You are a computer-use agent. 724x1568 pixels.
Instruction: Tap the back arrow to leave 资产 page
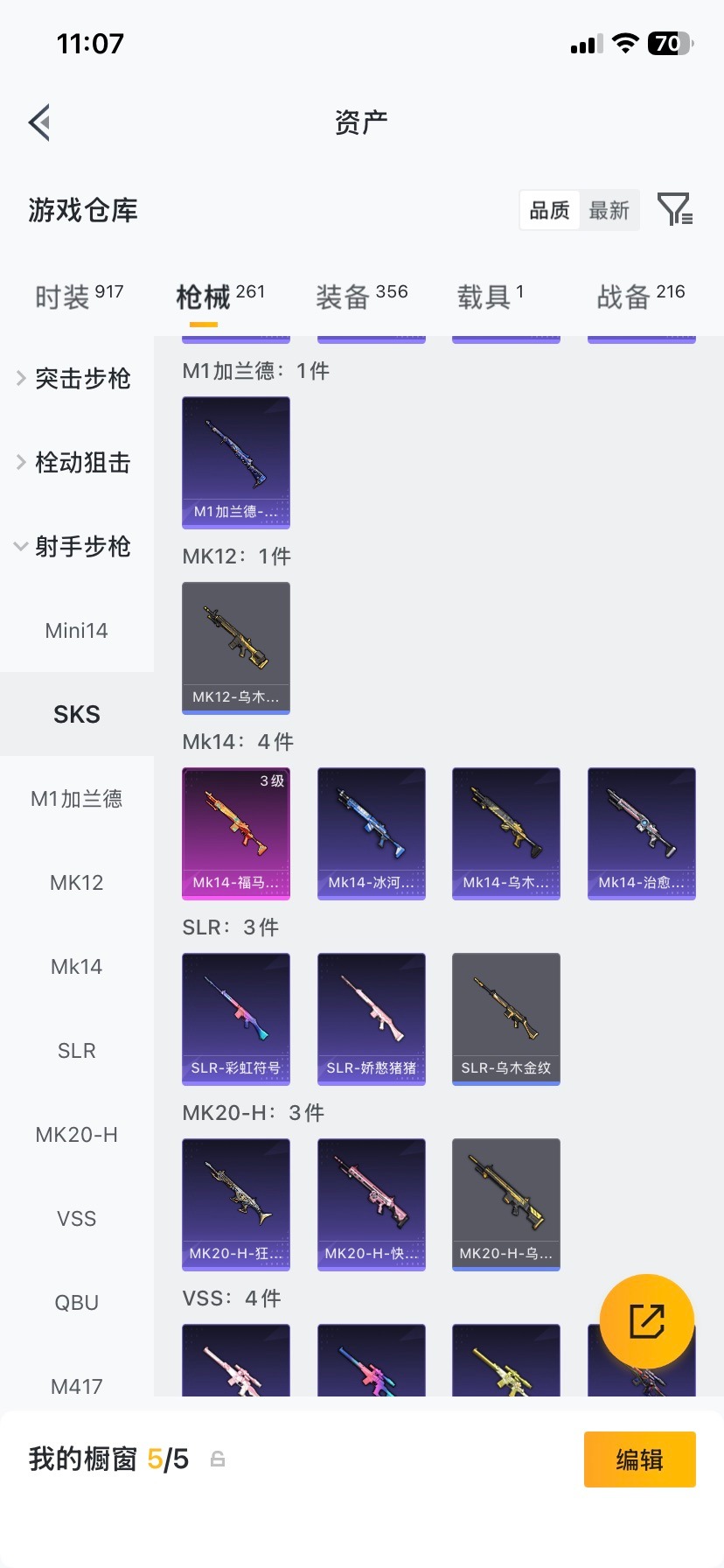(x=38, y=122)
